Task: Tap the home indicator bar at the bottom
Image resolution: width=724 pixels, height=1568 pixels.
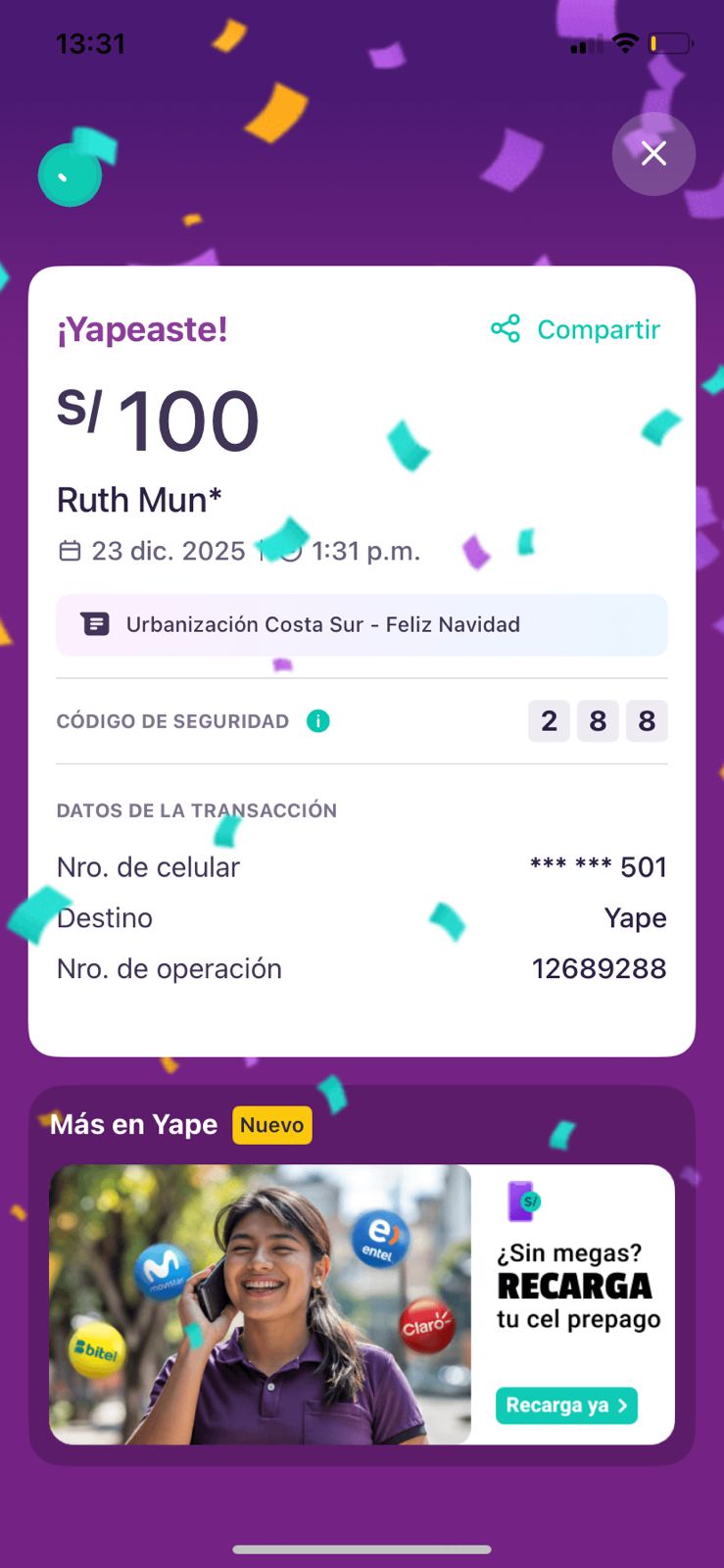Action: tap(362, 1550)
